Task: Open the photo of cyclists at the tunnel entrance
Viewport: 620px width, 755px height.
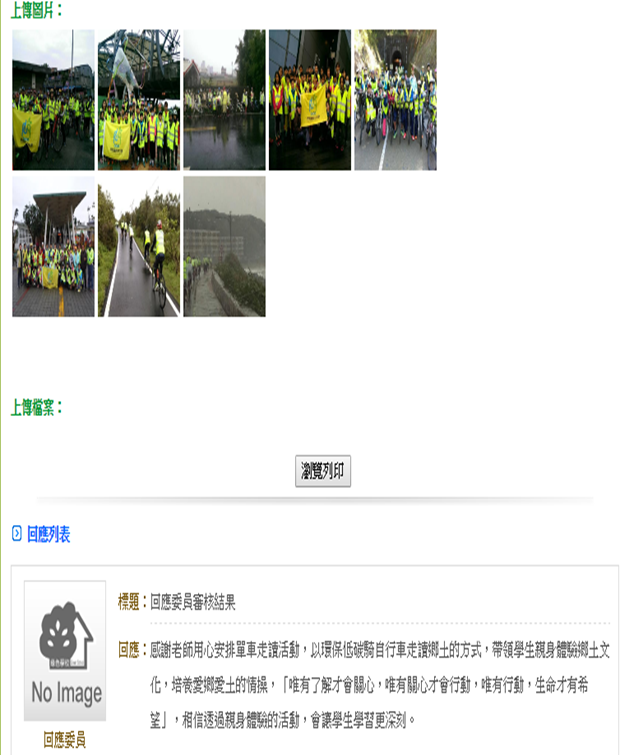Action: coord(395,100)
